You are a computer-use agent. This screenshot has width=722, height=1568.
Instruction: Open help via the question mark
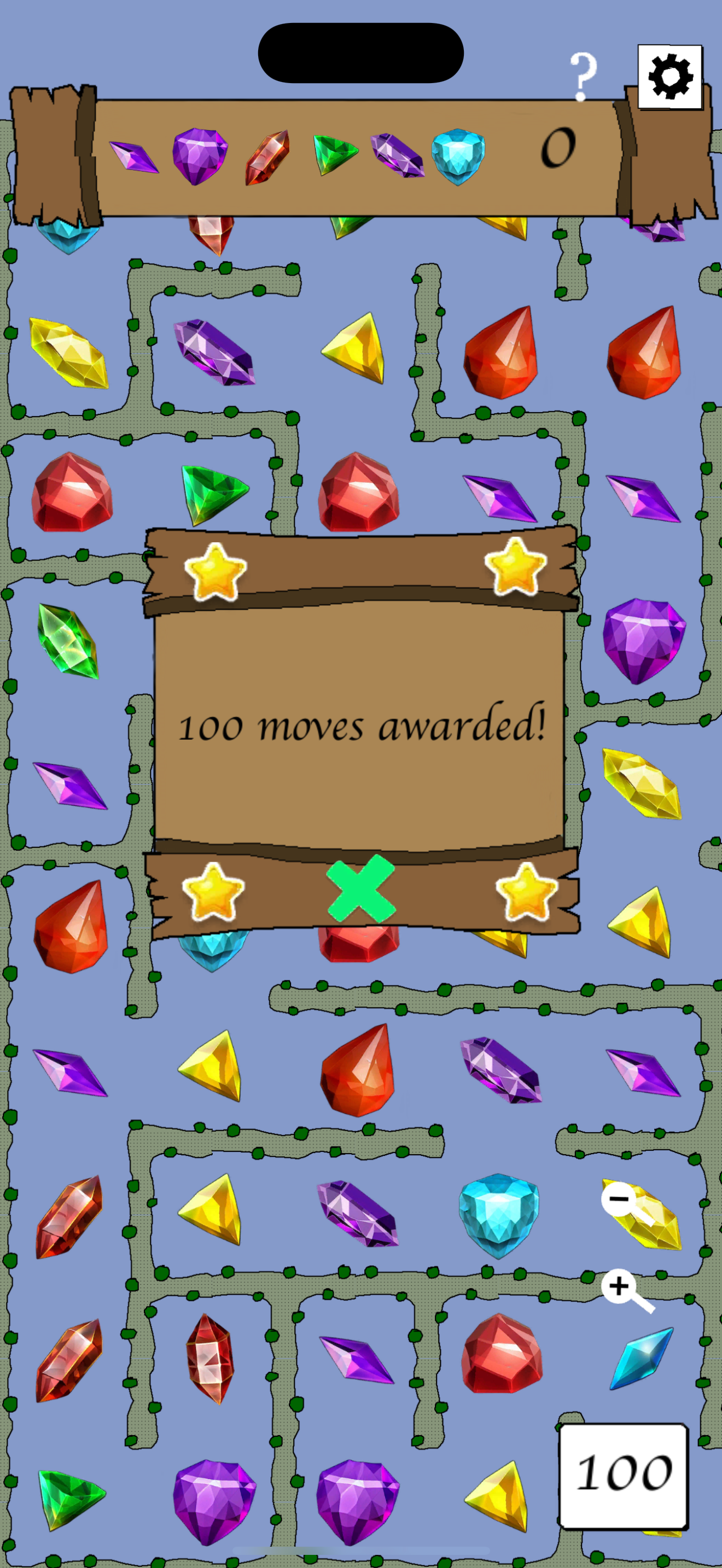(583, 76)
